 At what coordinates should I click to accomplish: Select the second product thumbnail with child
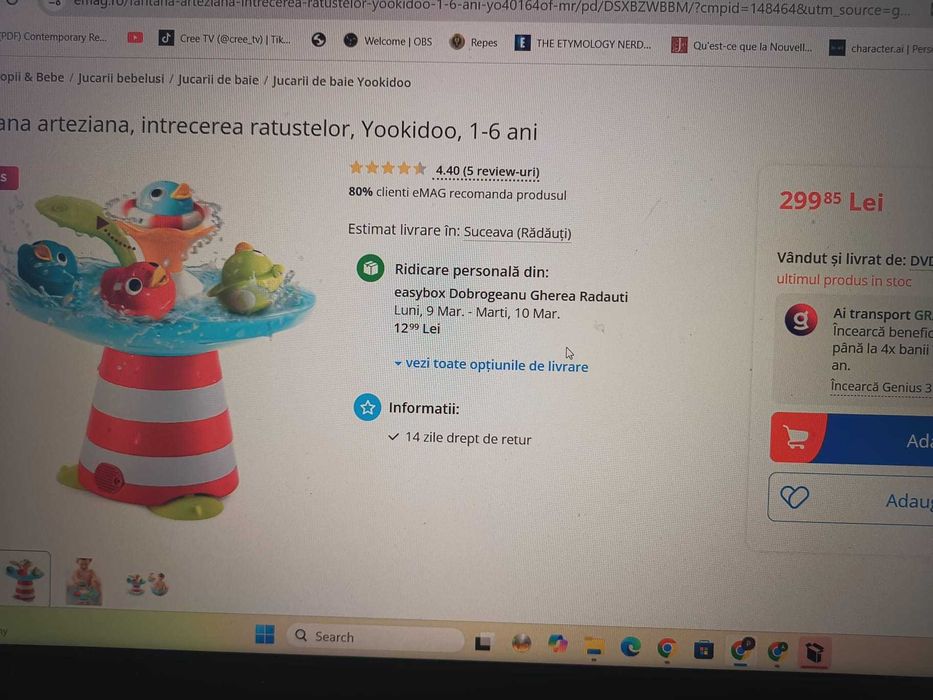pyautogui.click(x=84, y=580)
